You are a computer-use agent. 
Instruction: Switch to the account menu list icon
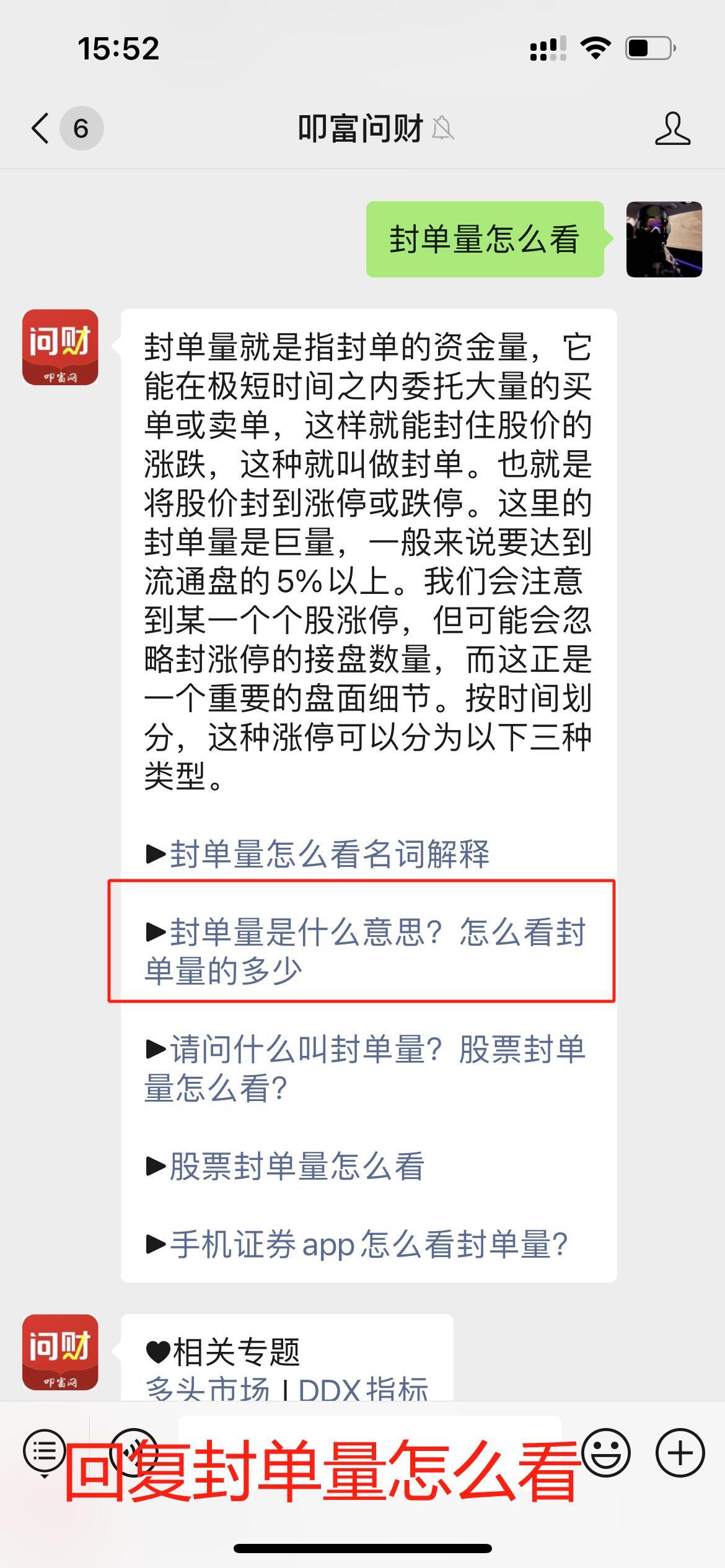44,1451
